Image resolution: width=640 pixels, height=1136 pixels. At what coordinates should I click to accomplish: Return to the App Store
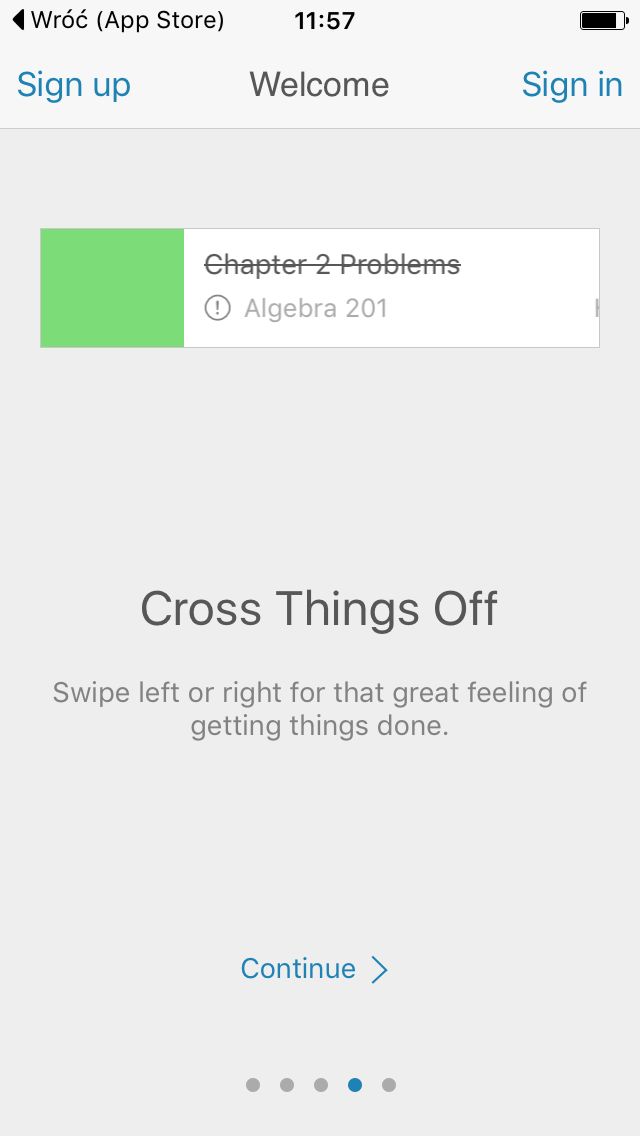pos(118,20)
